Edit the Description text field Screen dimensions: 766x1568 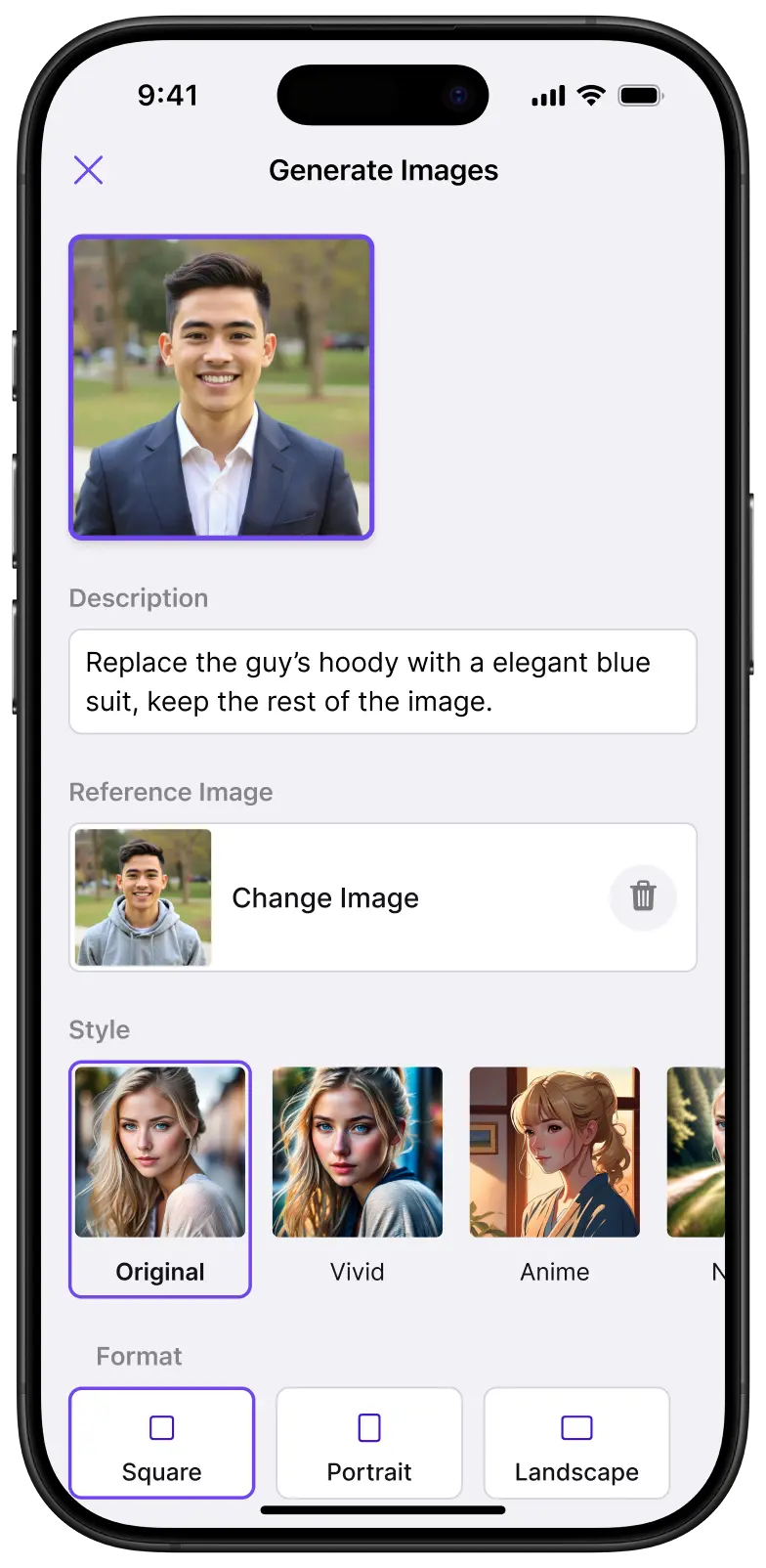coord(382,681)
